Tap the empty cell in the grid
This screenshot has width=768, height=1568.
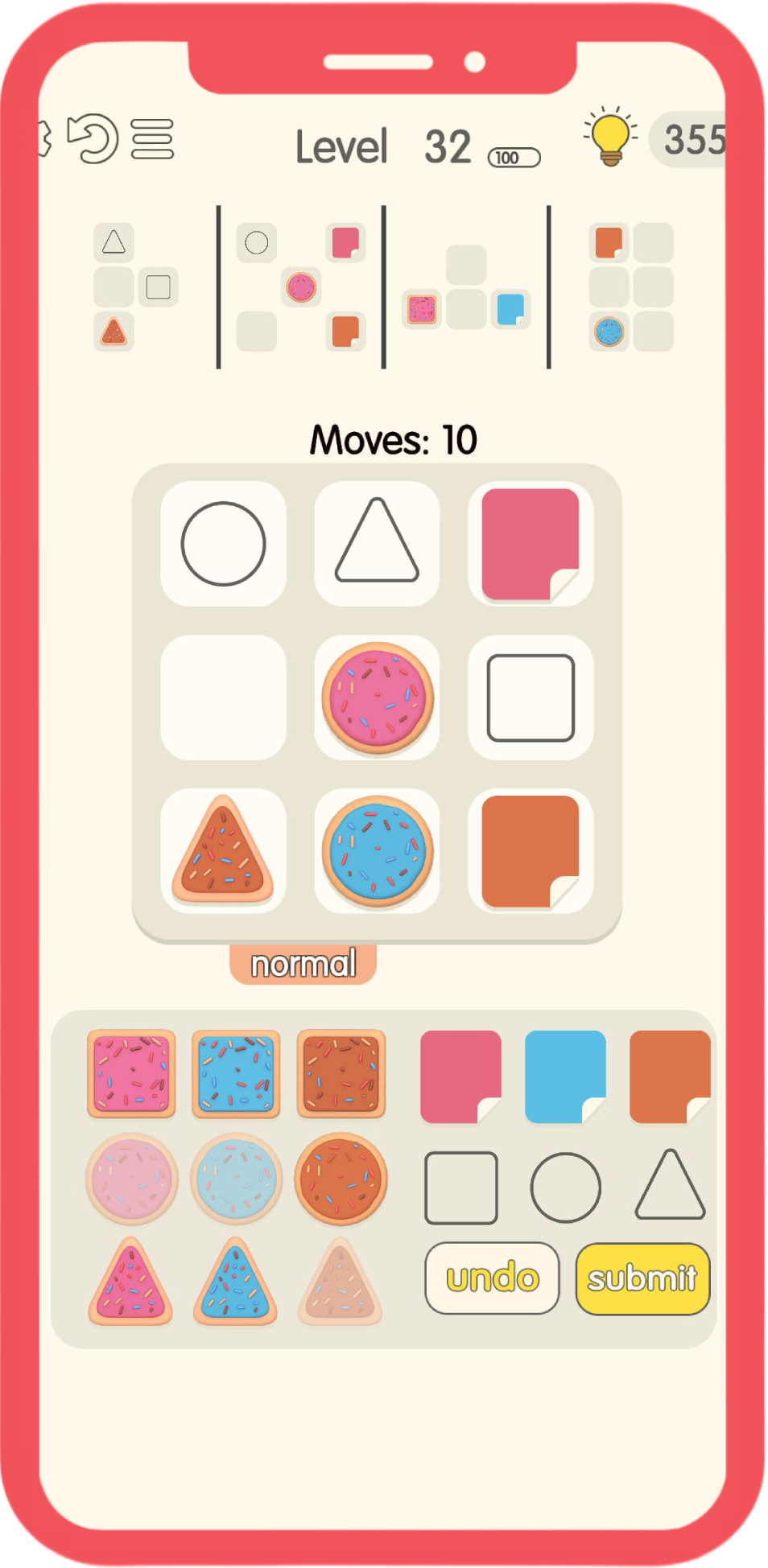(223, 698)
